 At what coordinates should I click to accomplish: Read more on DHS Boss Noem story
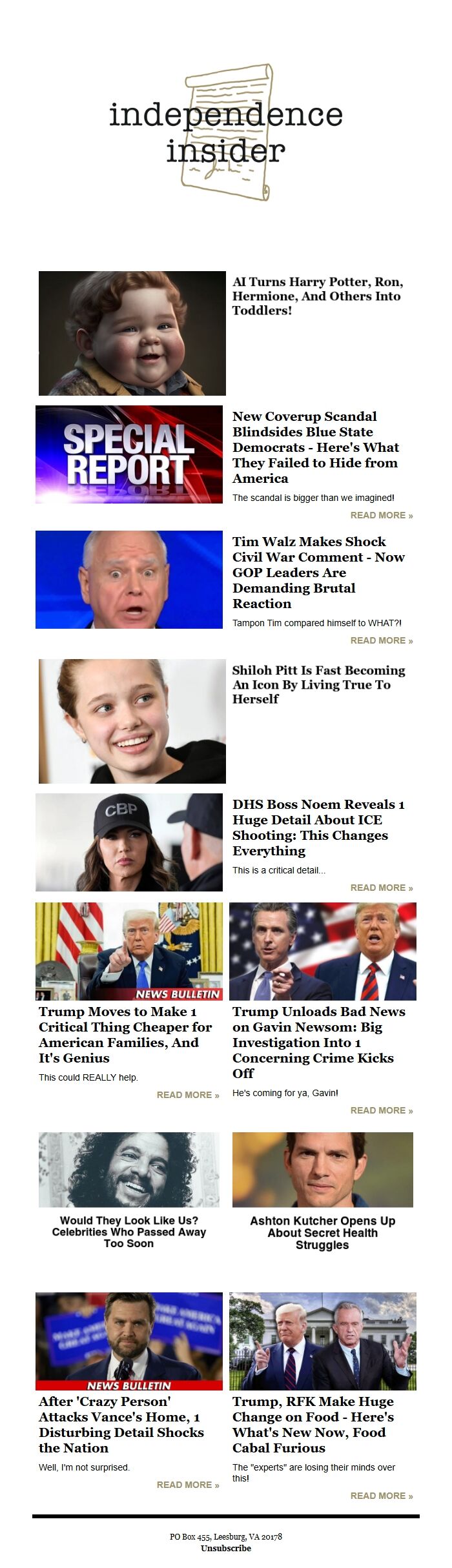[x=381, y=888]
